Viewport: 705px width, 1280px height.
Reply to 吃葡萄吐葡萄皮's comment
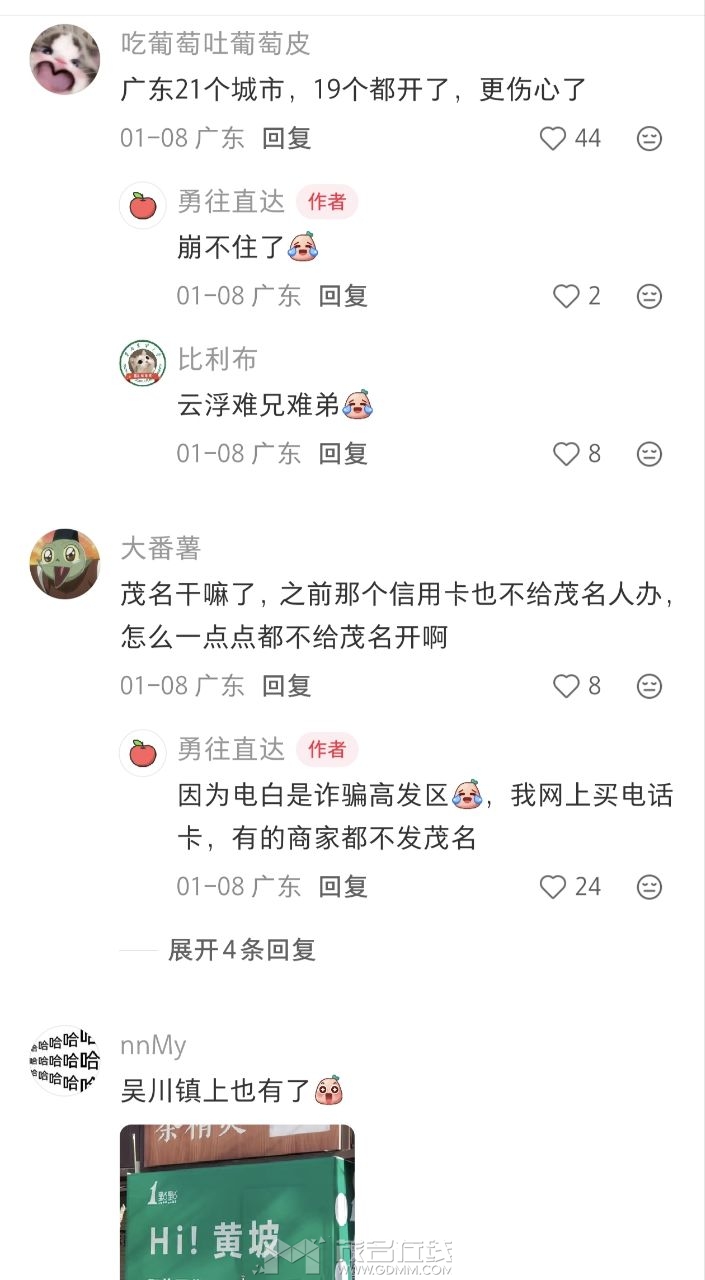coord(287,138)
